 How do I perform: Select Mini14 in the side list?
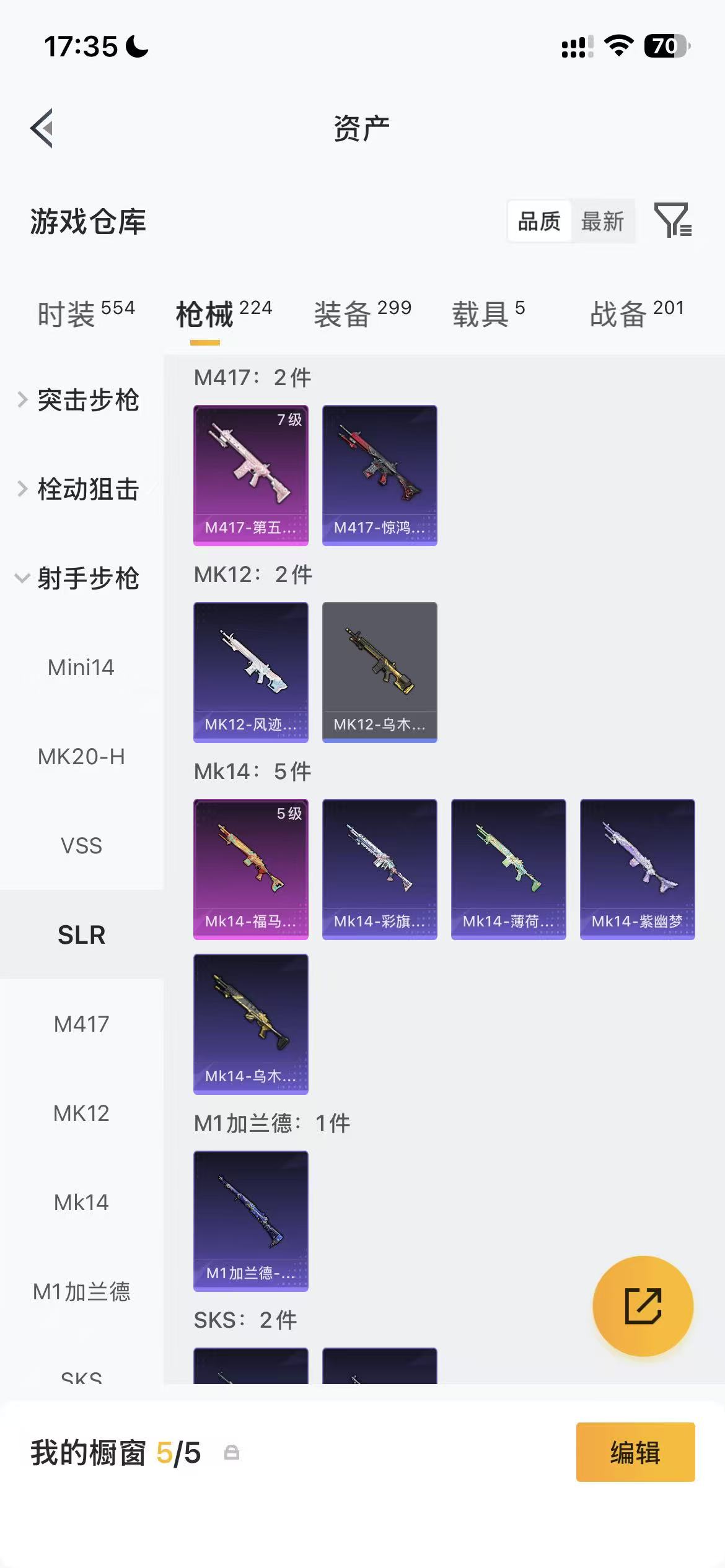coord(82,668)
